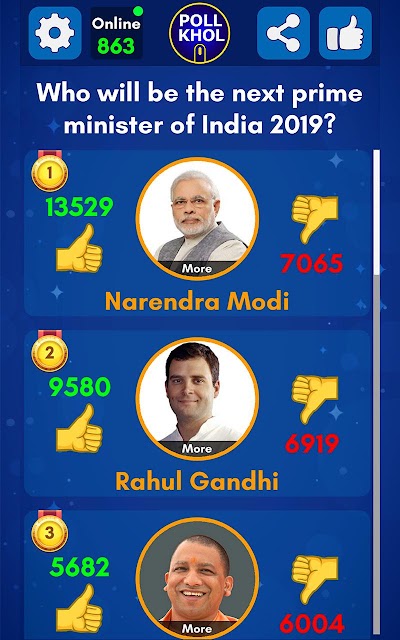Open the settings gear

click(x=55, y=33)
